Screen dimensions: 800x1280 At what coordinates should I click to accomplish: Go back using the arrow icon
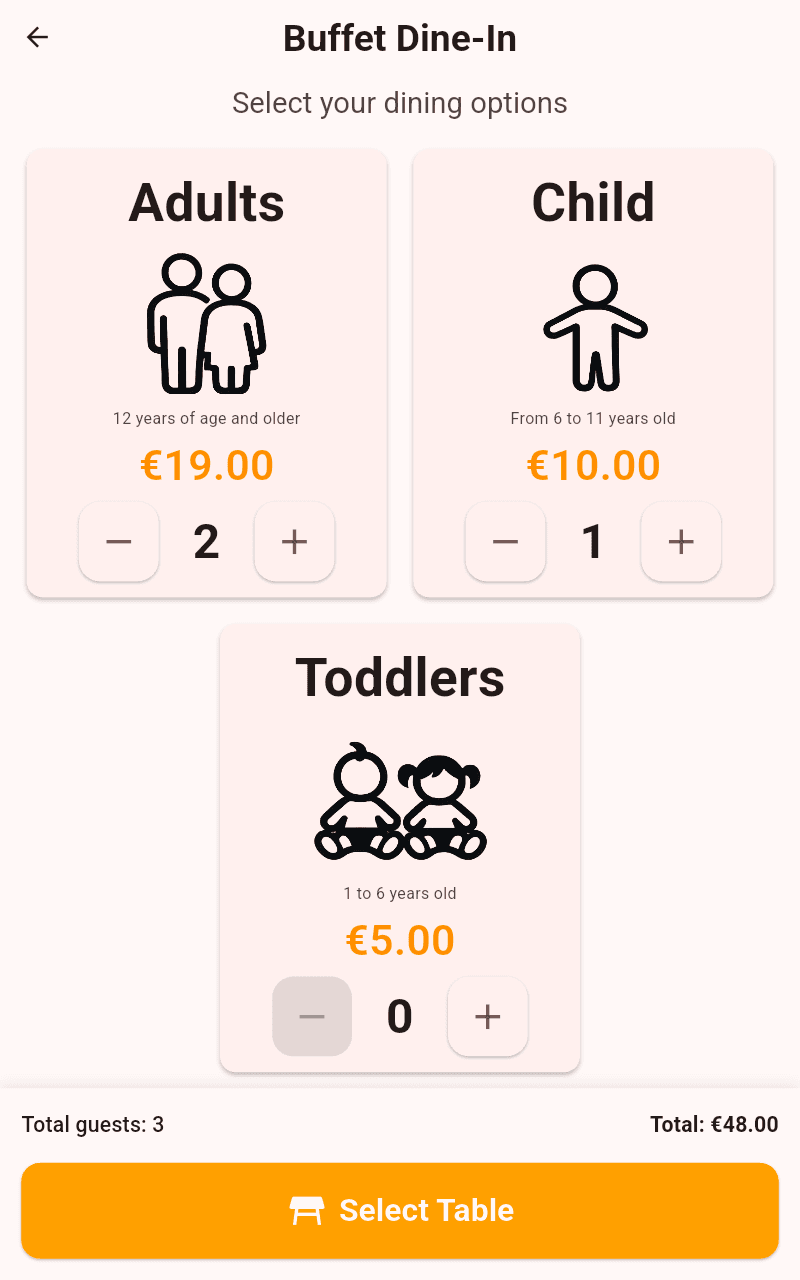click(x=38, y=38)
